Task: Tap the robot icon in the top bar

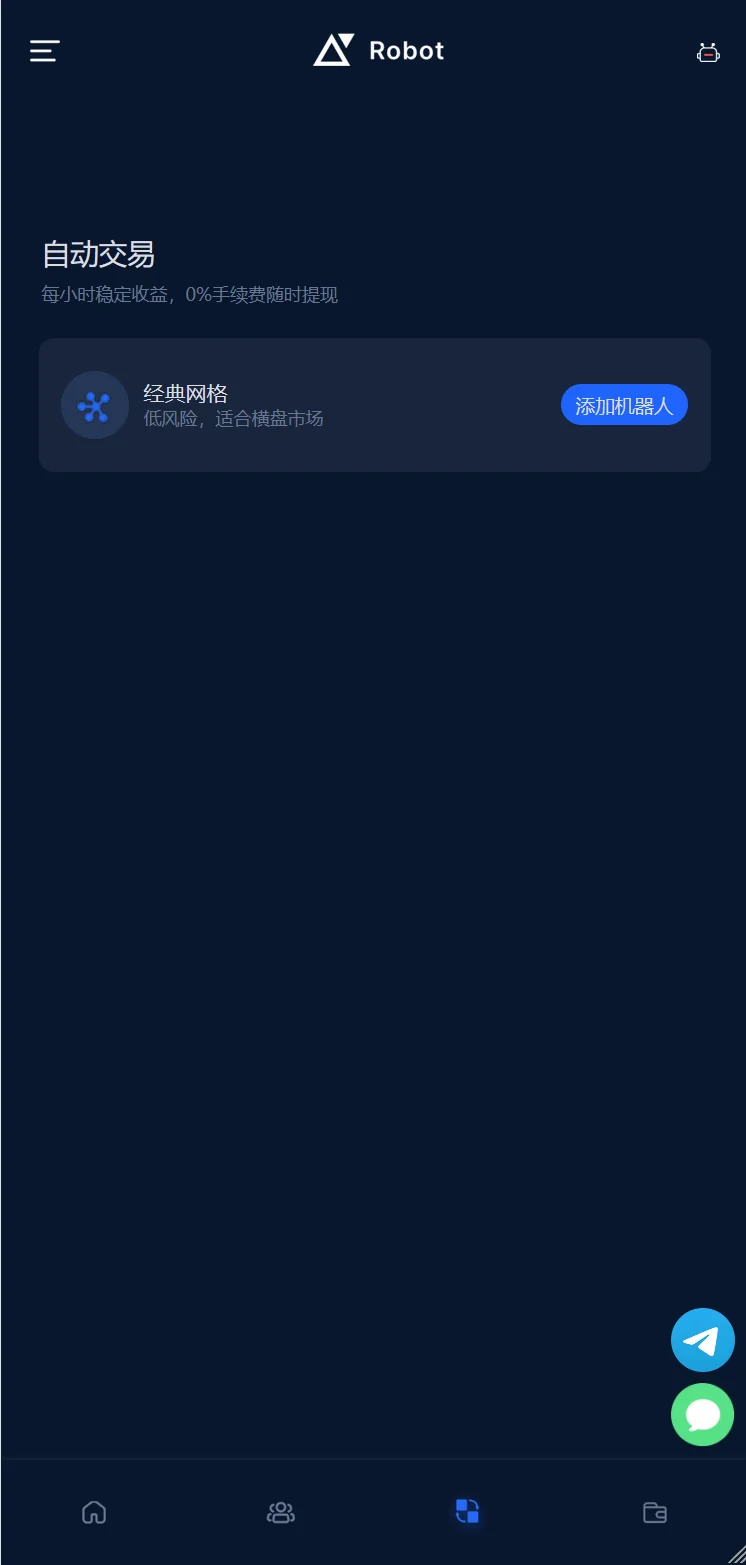Action: pos(708,53)
